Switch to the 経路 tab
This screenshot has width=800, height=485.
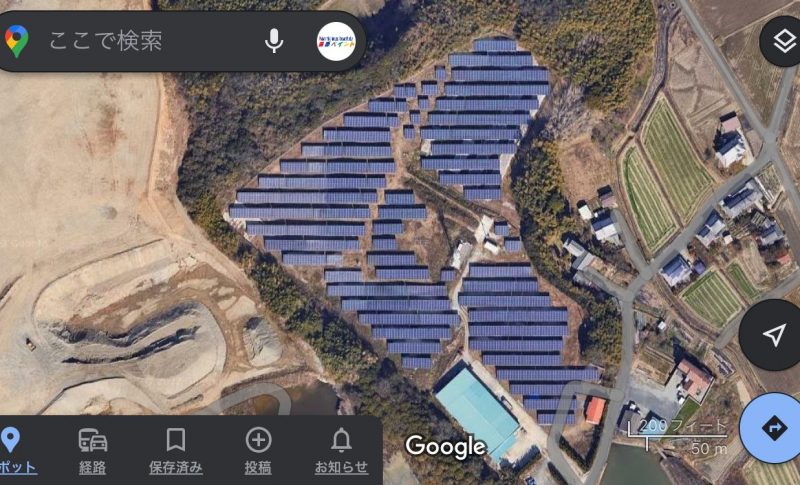click(x=93, y=450)
